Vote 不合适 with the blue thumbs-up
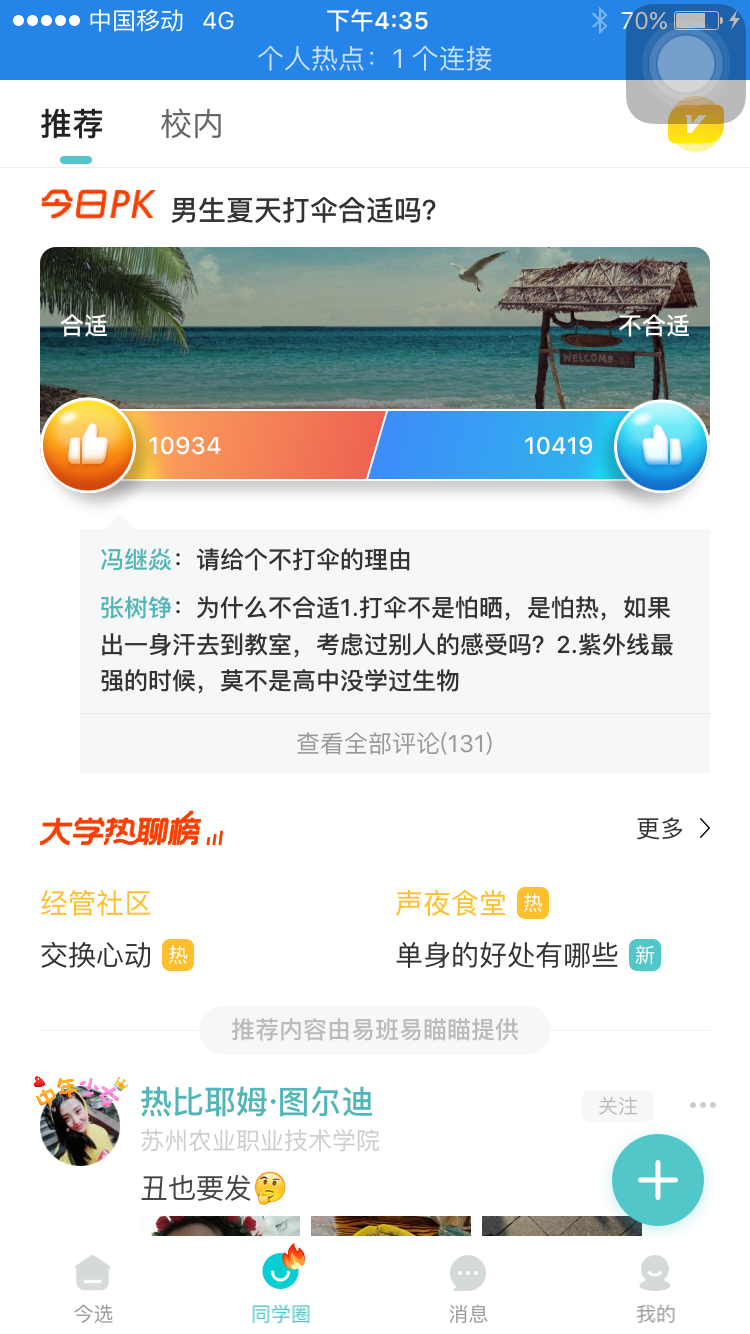The image size is (750, 1334). pos(661,446)
